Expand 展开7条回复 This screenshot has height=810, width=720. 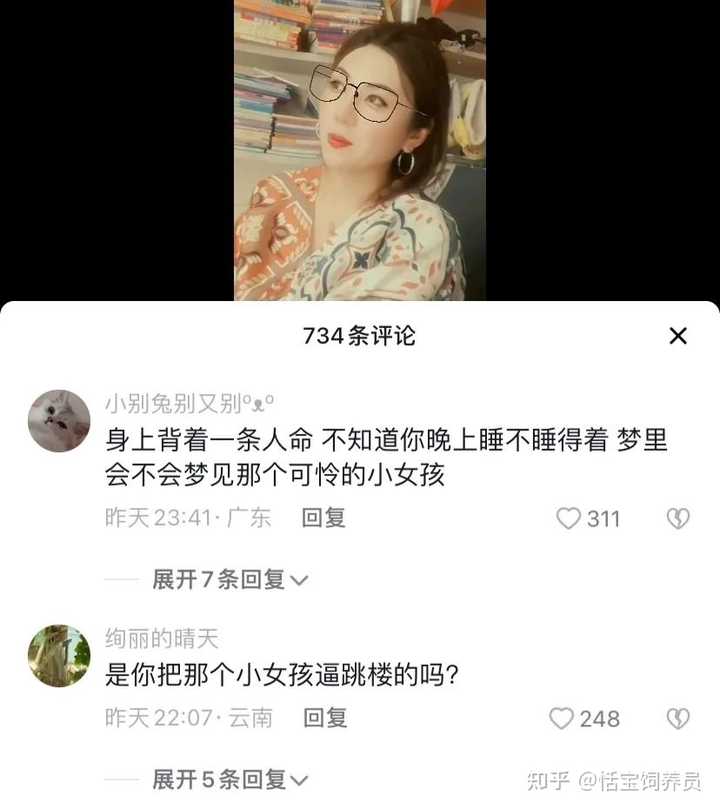tap(230, 579)
